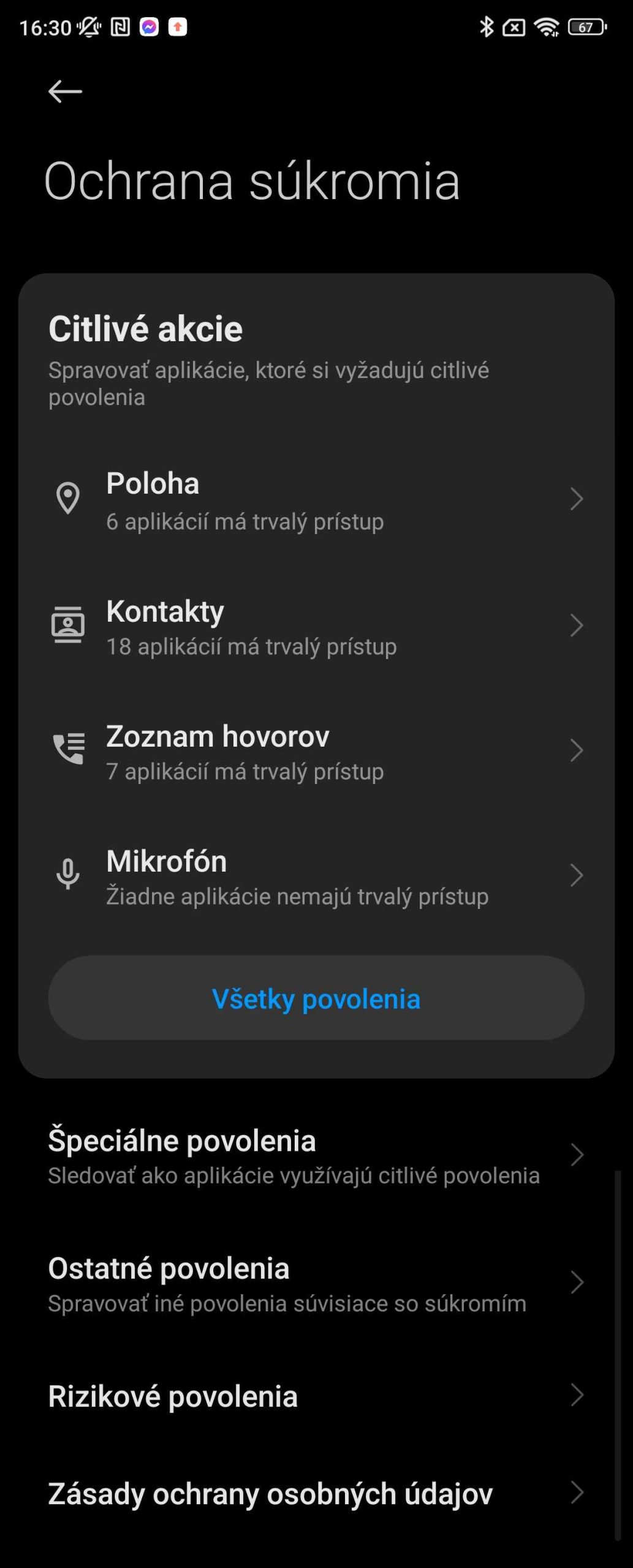The image size is (633, 1568).
Task: Open Mikrofón permission settings
Action: click(316, 876)
